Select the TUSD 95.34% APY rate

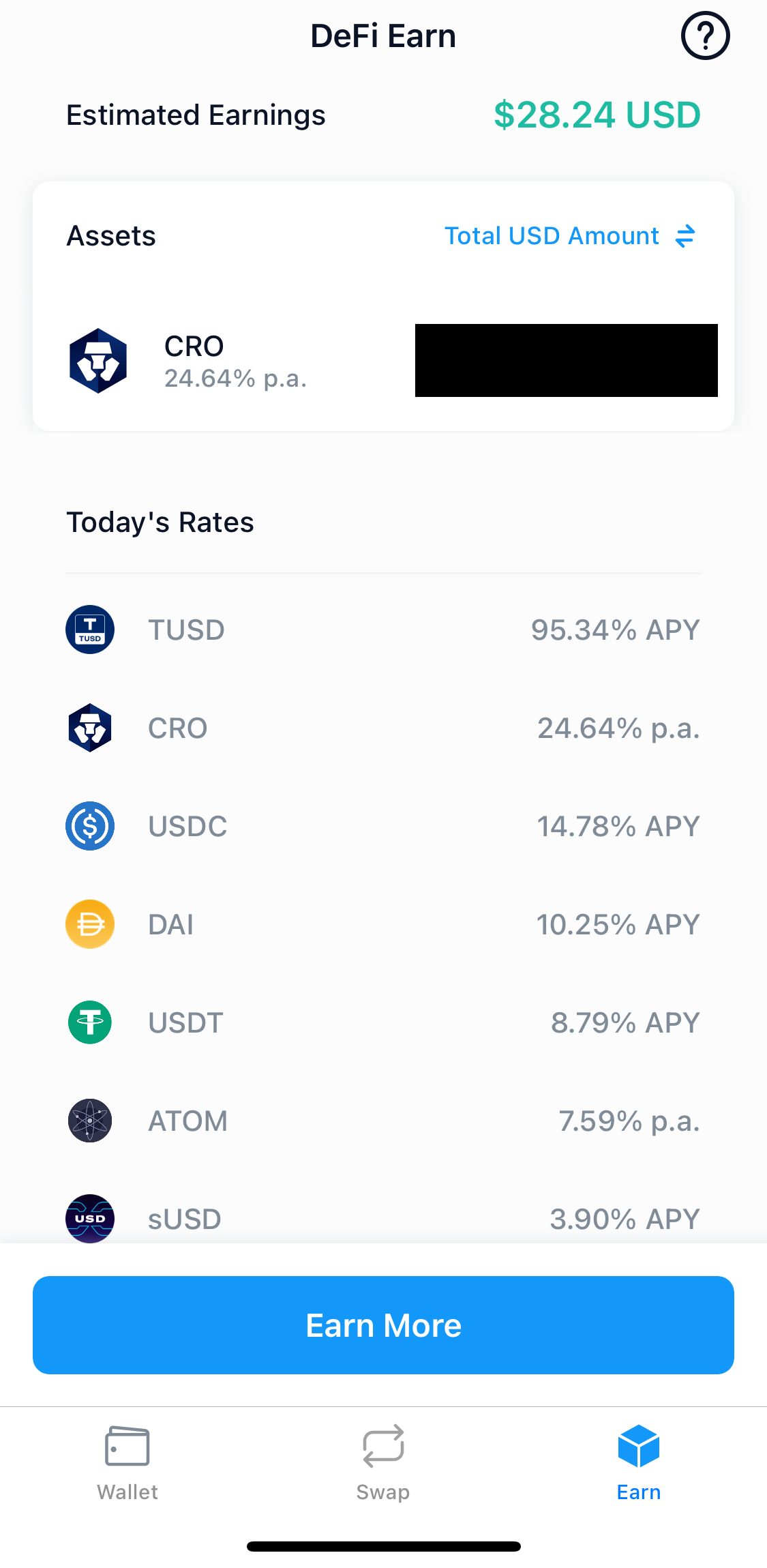(x=383, y=630)
